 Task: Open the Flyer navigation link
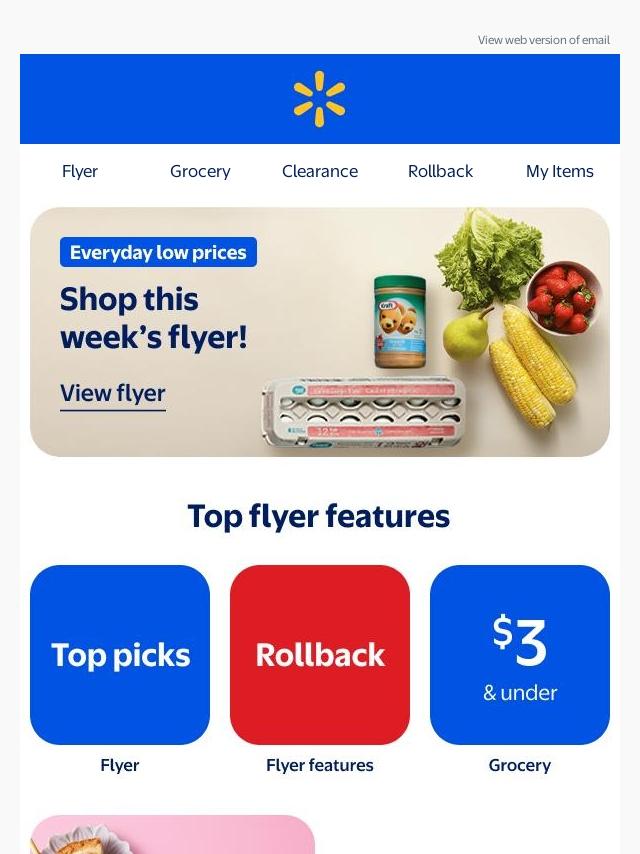click(80, 171)
